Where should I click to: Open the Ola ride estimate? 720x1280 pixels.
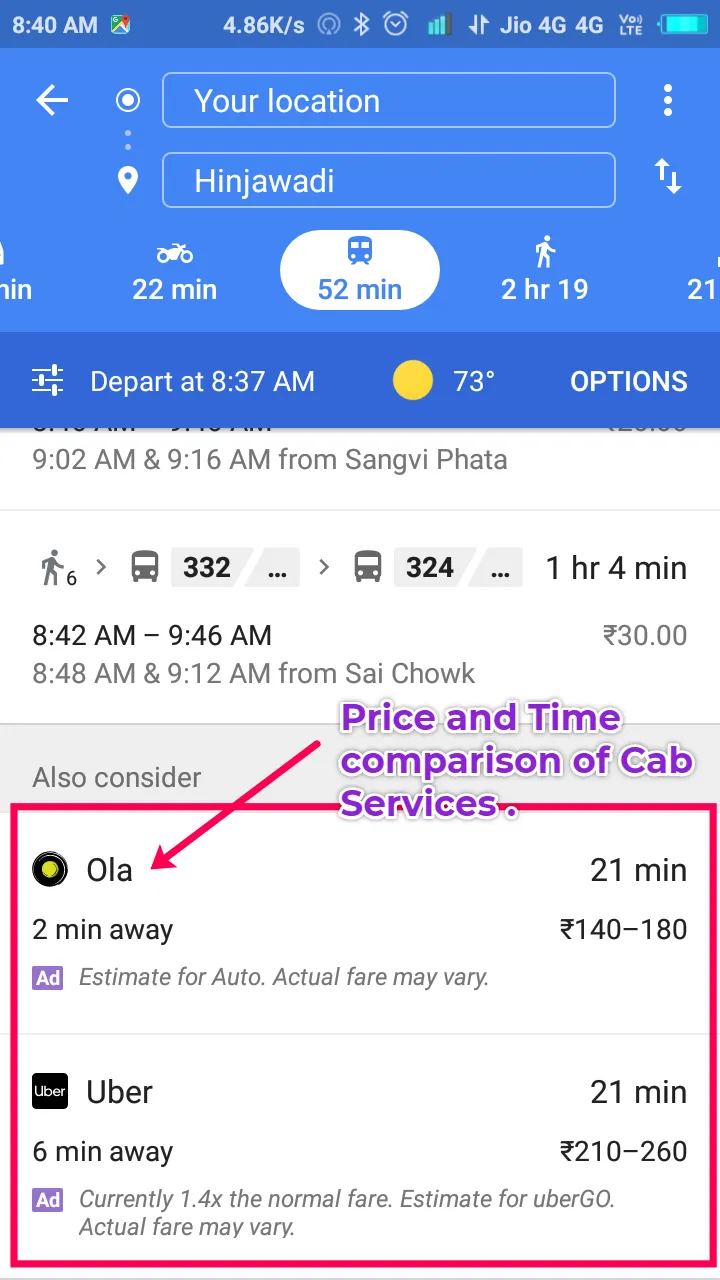coord(359,920)
